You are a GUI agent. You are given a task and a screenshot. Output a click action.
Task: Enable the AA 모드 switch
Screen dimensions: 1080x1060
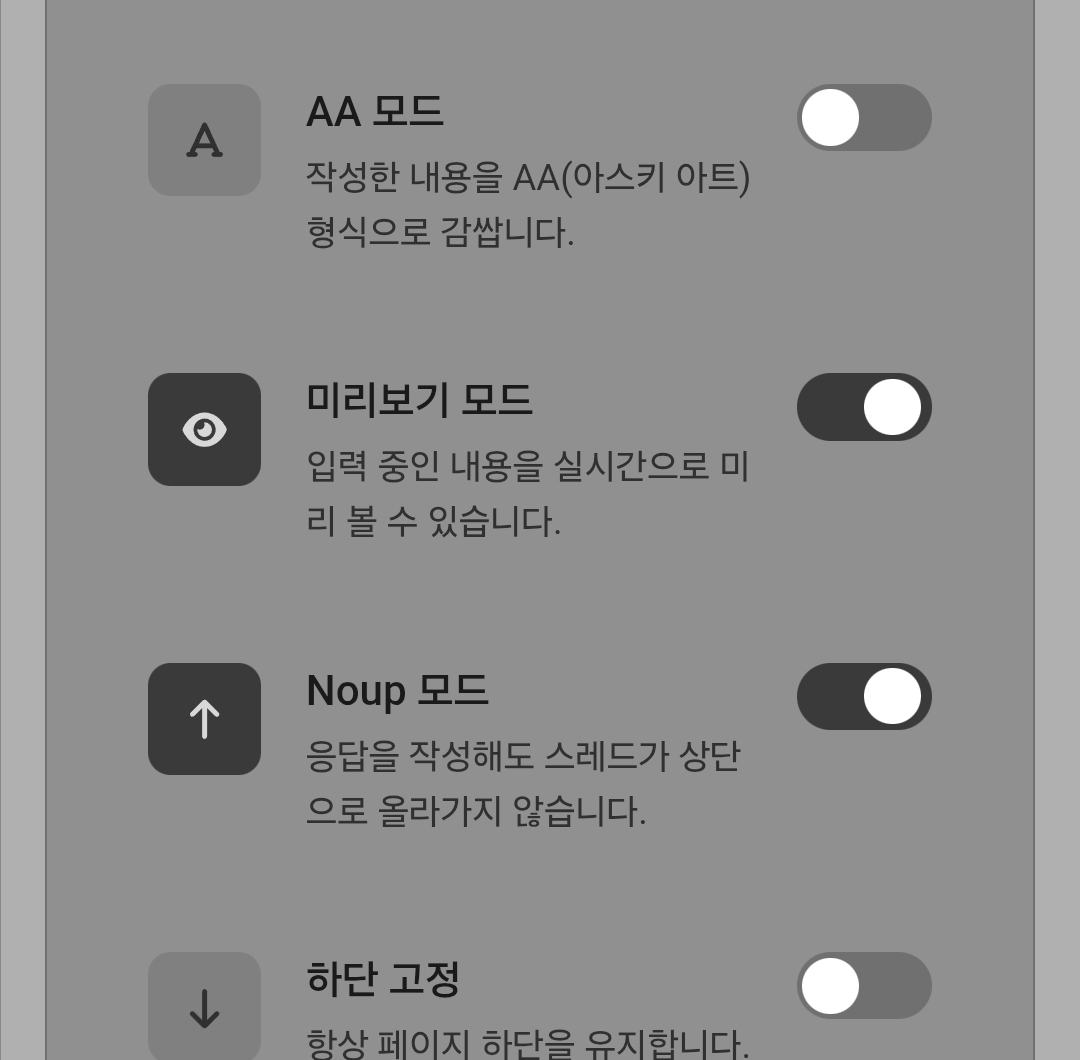pyautogui.click(x=864, y=118)
